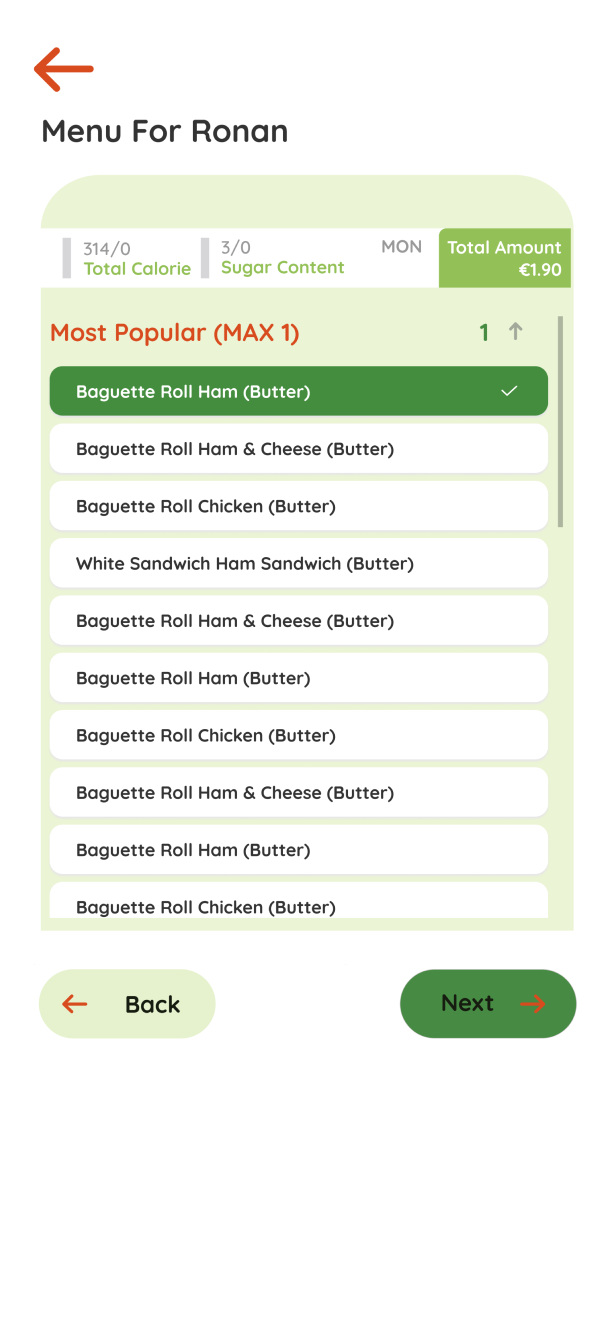Deselect the checked Baguette Roll Ham (Butter)
The height and width of the screenshot is (1320, 615).
coord(298,391)
